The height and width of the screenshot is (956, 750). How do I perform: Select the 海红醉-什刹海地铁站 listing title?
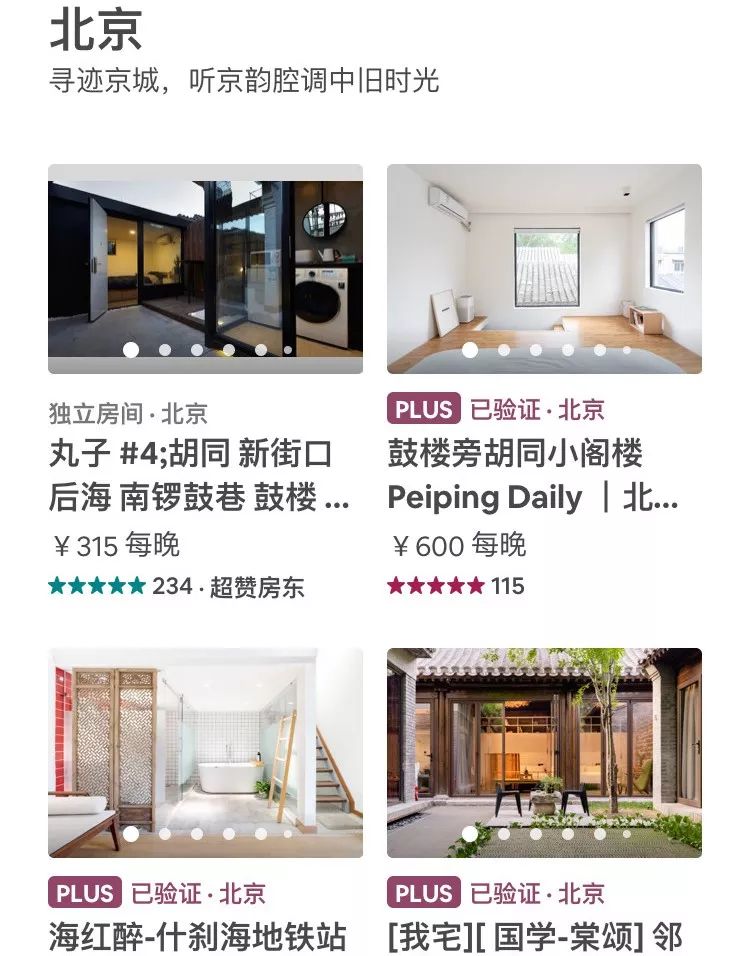coord(197,937)
